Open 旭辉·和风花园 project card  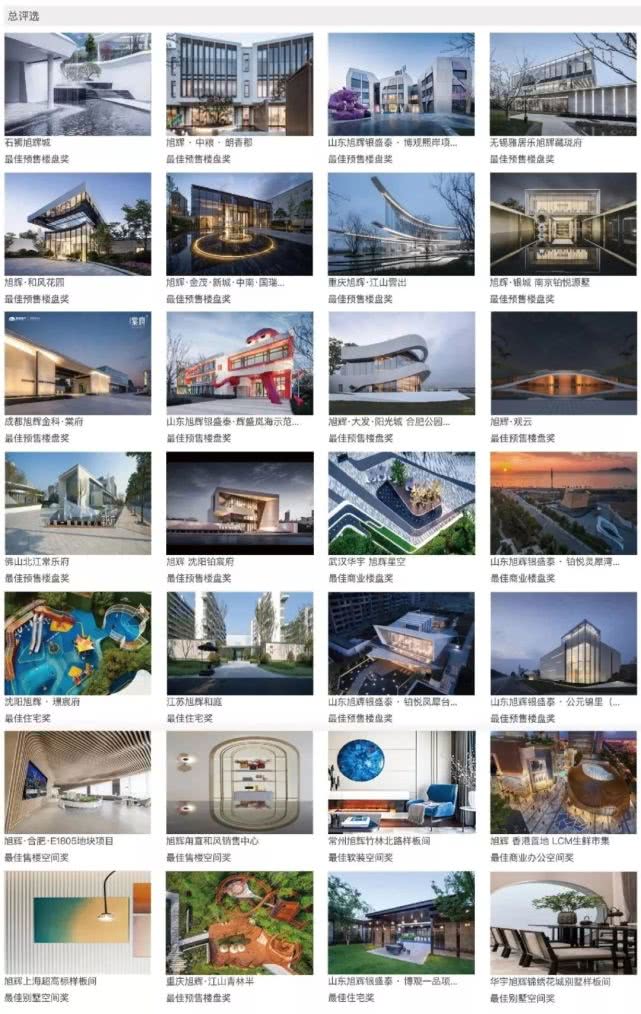click(77, 222)
